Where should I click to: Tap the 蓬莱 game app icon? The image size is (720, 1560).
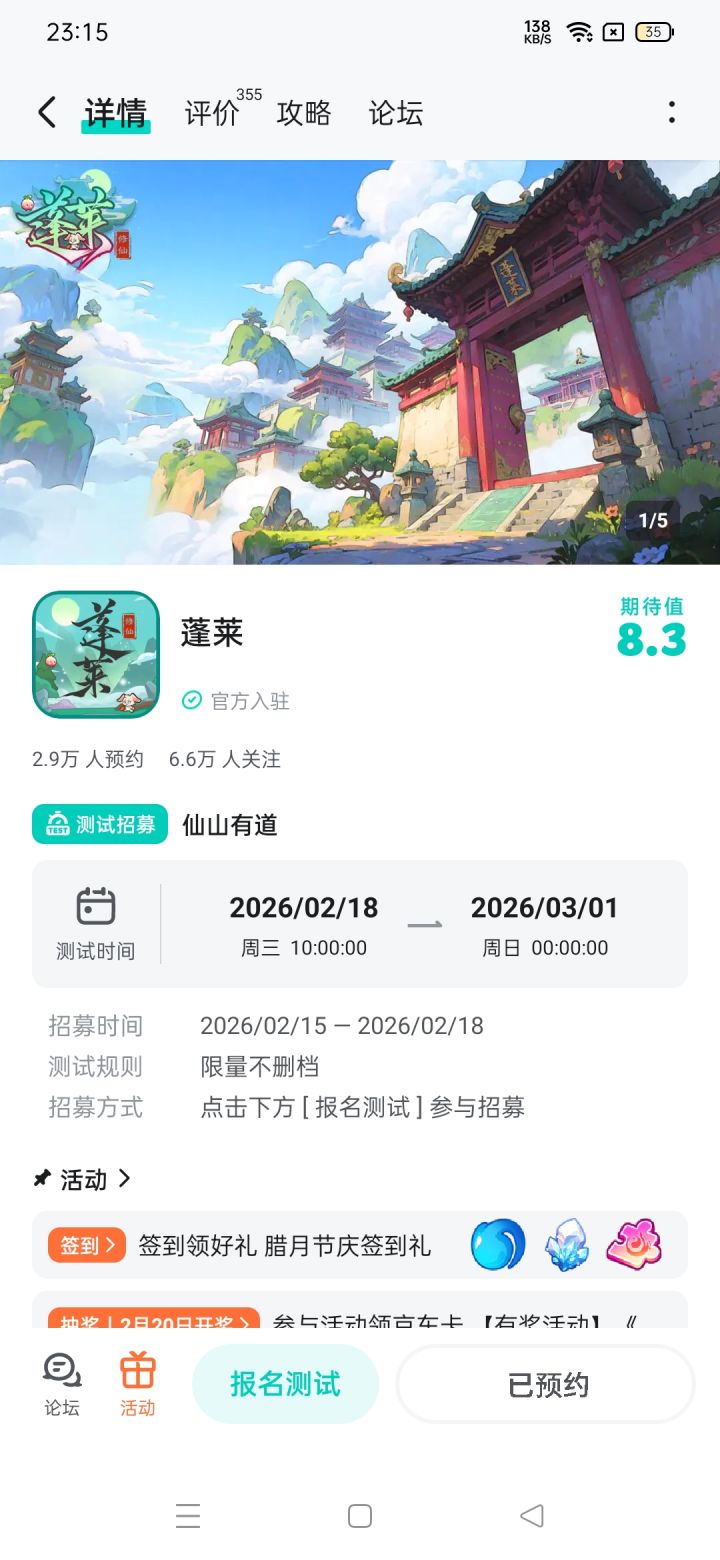tap(95, 654)
